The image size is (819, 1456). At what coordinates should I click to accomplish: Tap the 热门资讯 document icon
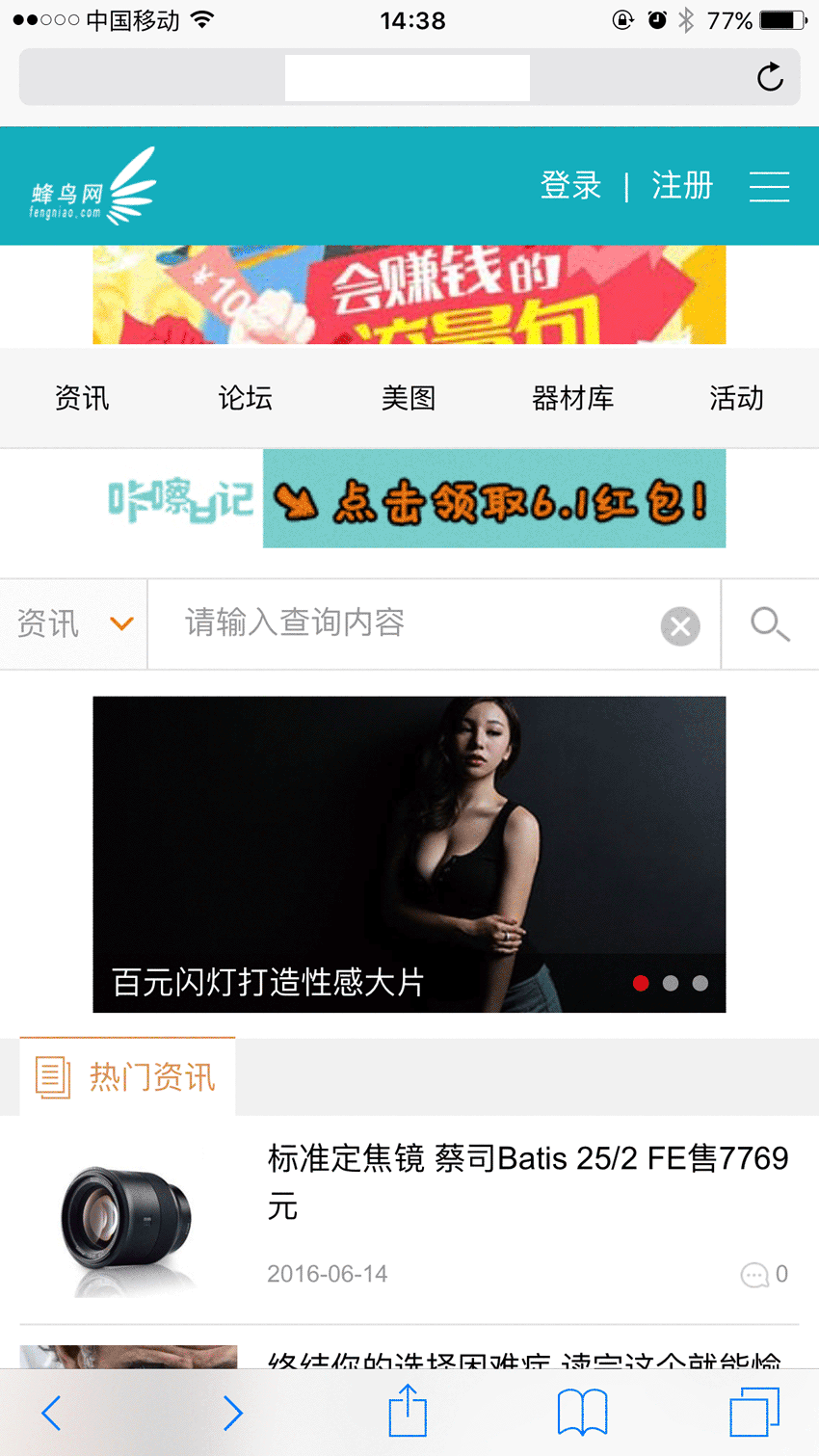pos(53,1076)
